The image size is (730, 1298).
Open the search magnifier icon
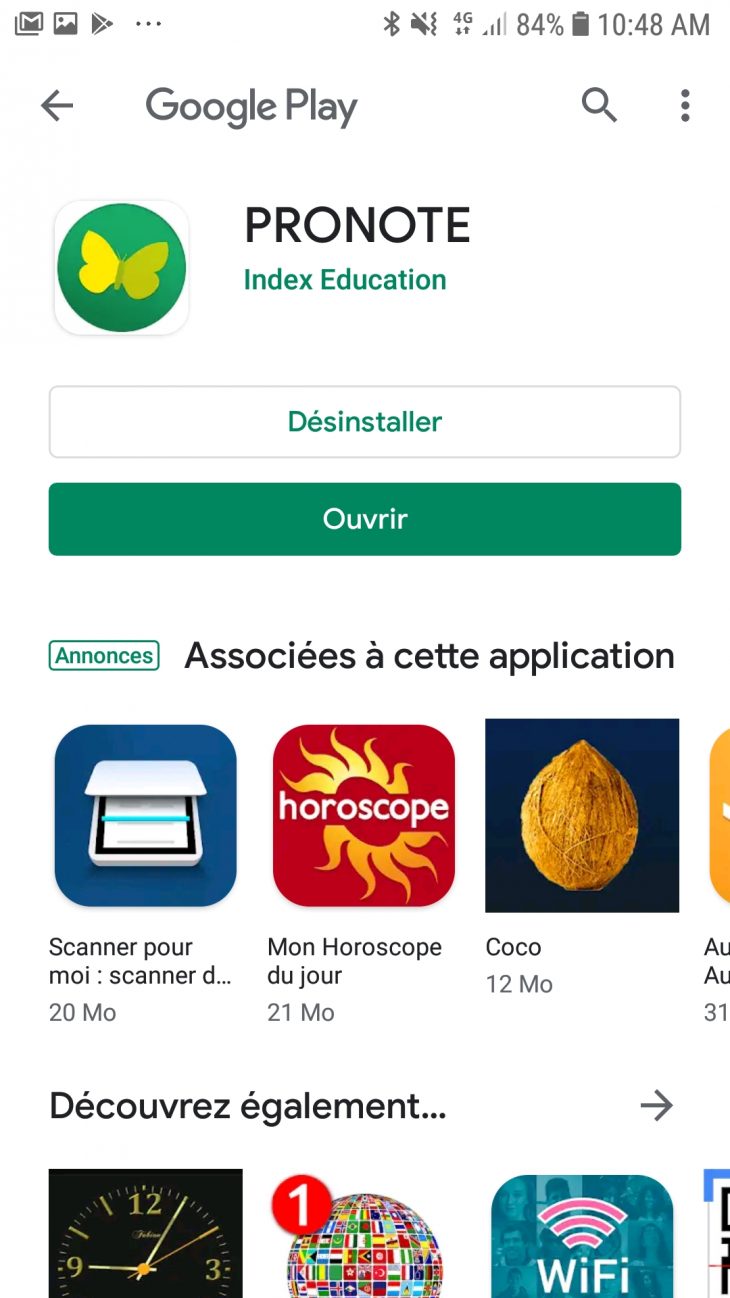[x=599, y=105]
